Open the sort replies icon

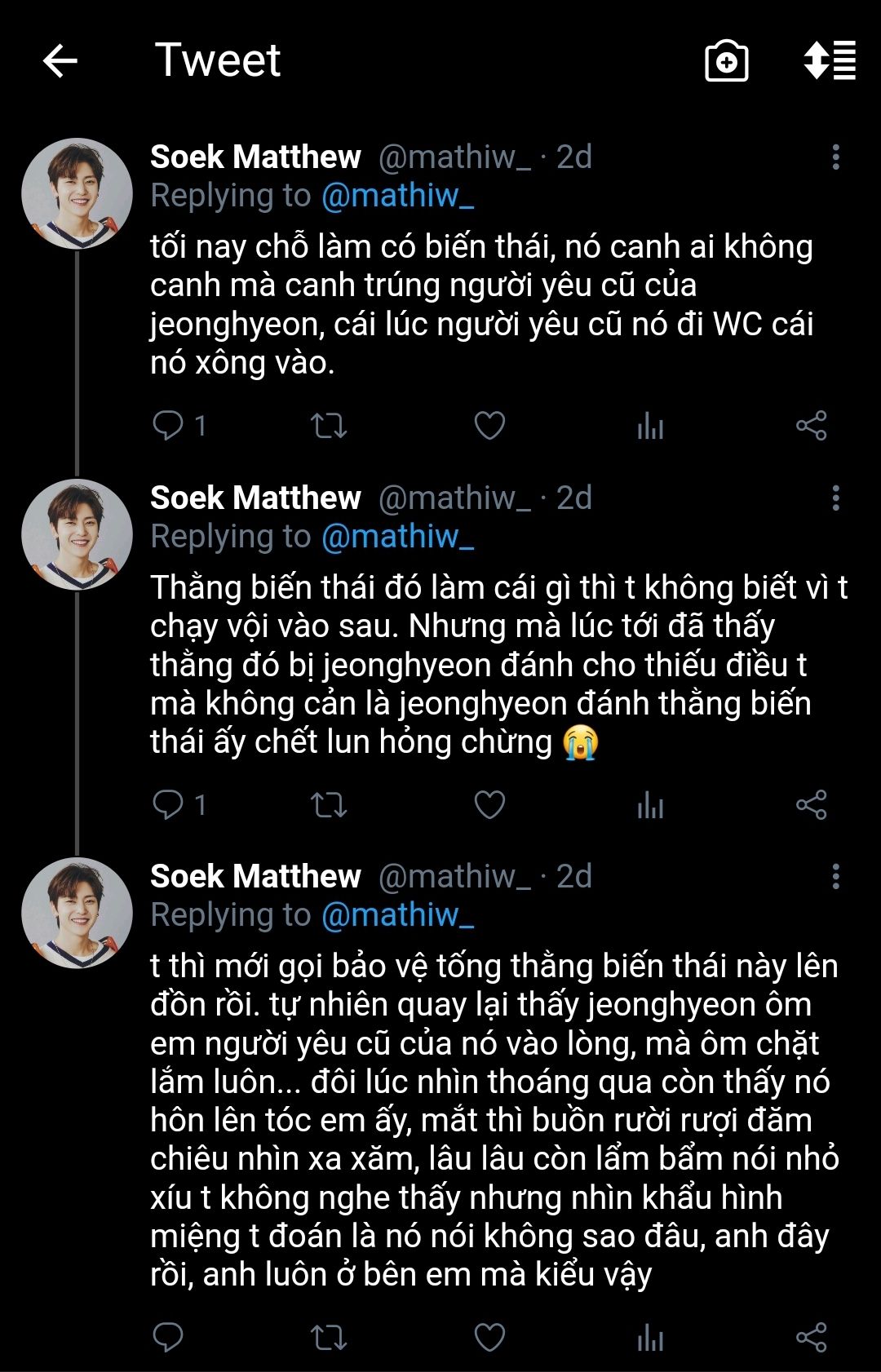[x=830, y=60]
